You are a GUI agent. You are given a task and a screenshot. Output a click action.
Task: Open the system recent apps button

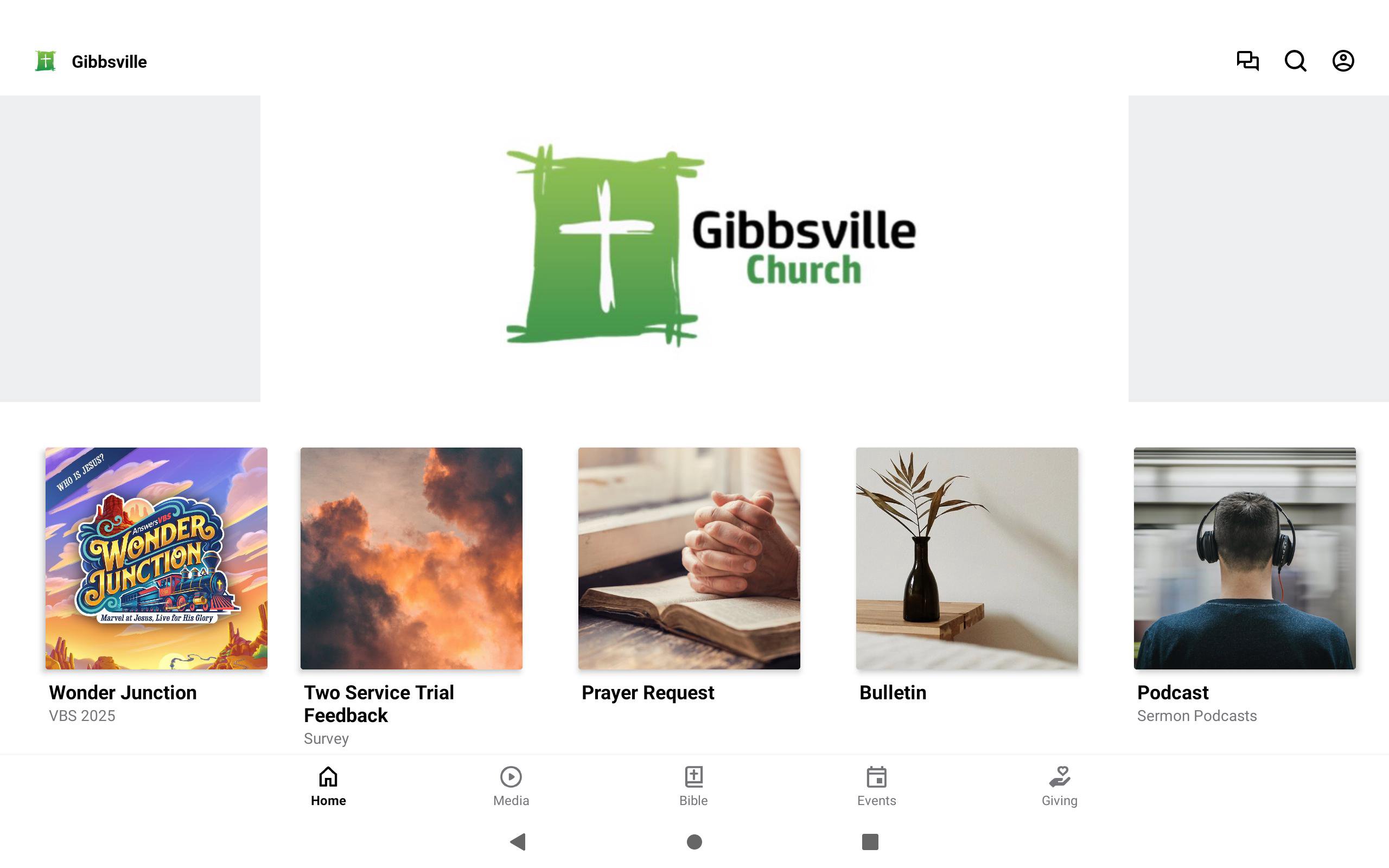coord(870,841)
